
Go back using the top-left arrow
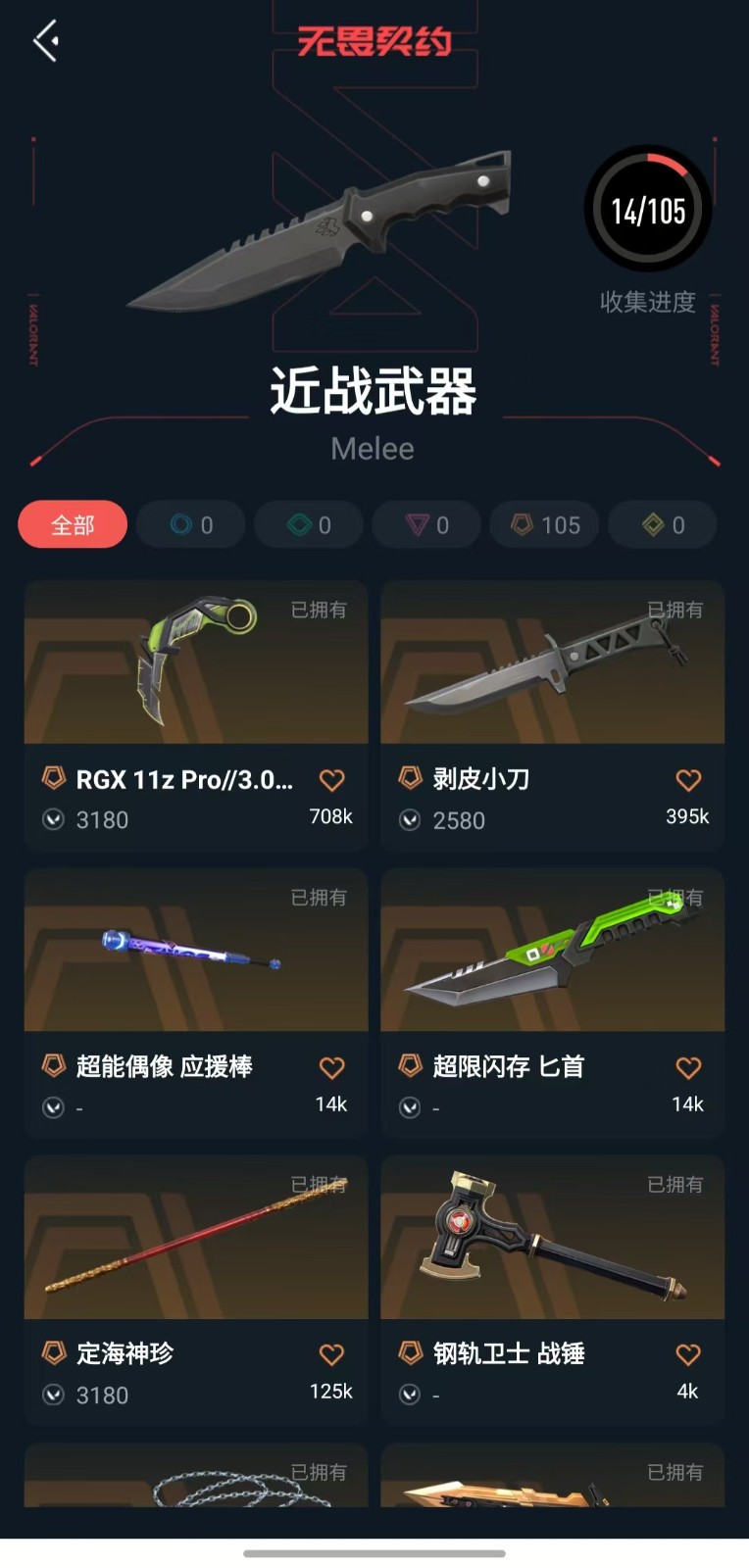click(x=46, y=41)
